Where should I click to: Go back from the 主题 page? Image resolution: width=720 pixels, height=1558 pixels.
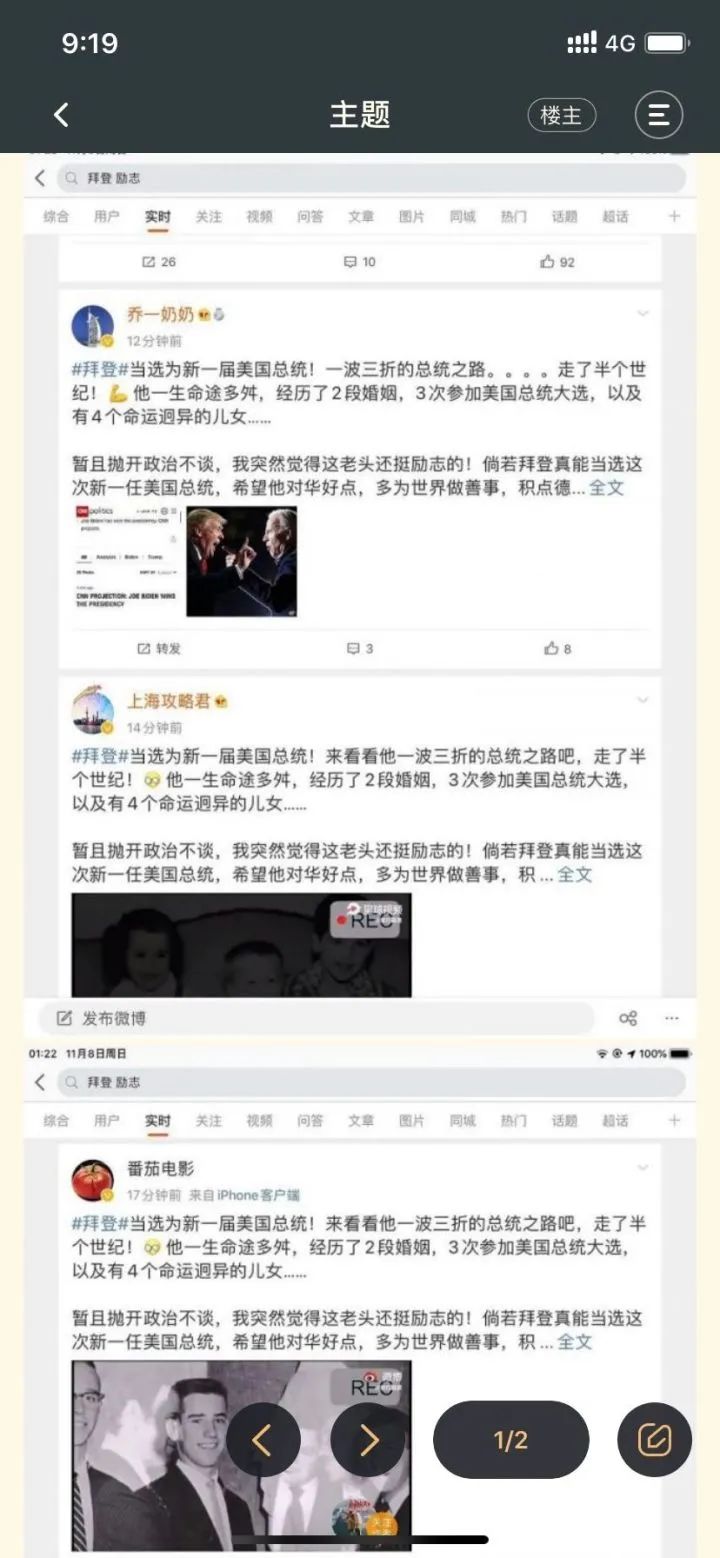[x=61, y=115]
